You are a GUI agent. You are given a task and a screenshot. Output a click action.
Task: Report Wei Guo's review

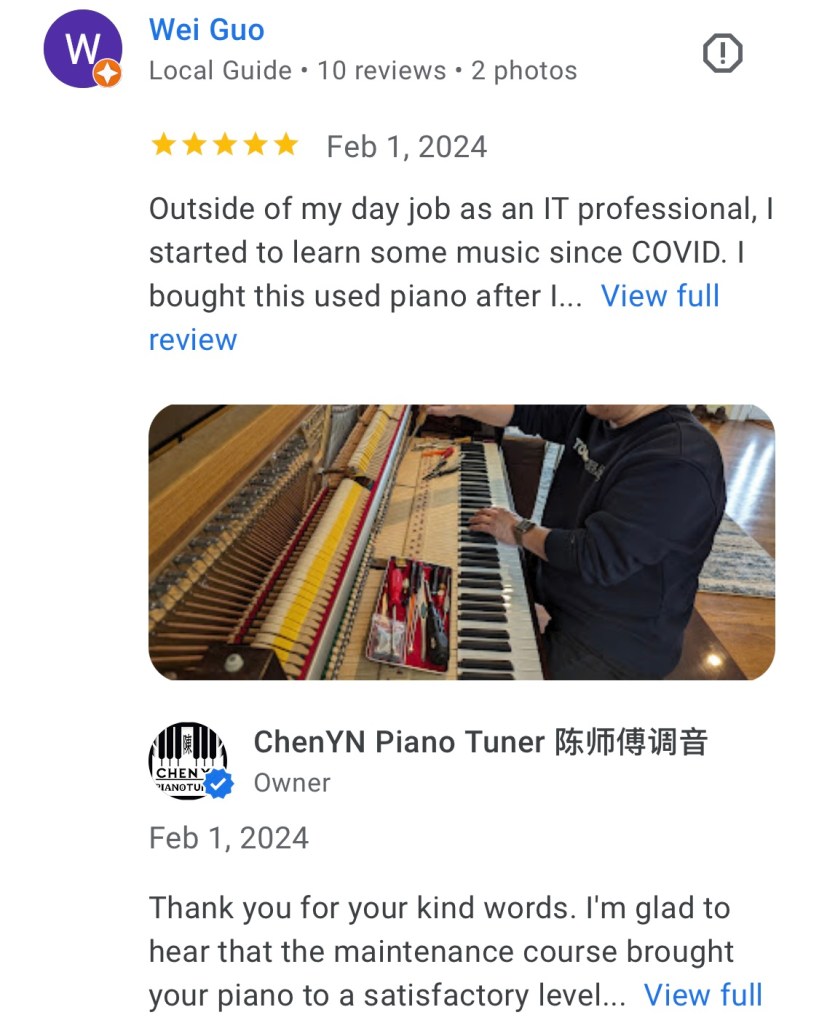[x=722, y=53]
